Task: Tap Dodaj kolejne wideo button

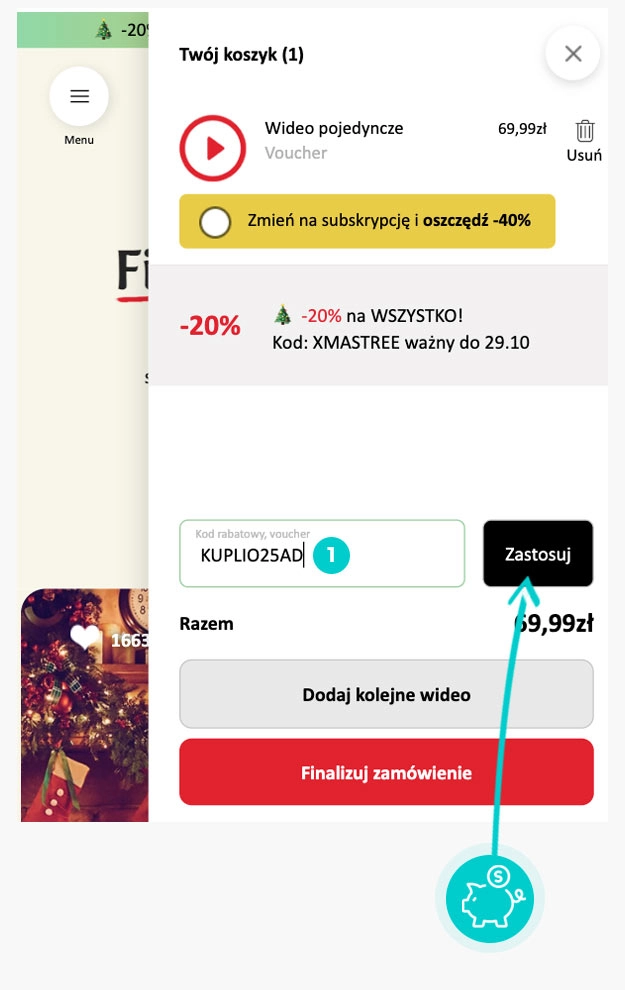Action: (x=386, y=694)
